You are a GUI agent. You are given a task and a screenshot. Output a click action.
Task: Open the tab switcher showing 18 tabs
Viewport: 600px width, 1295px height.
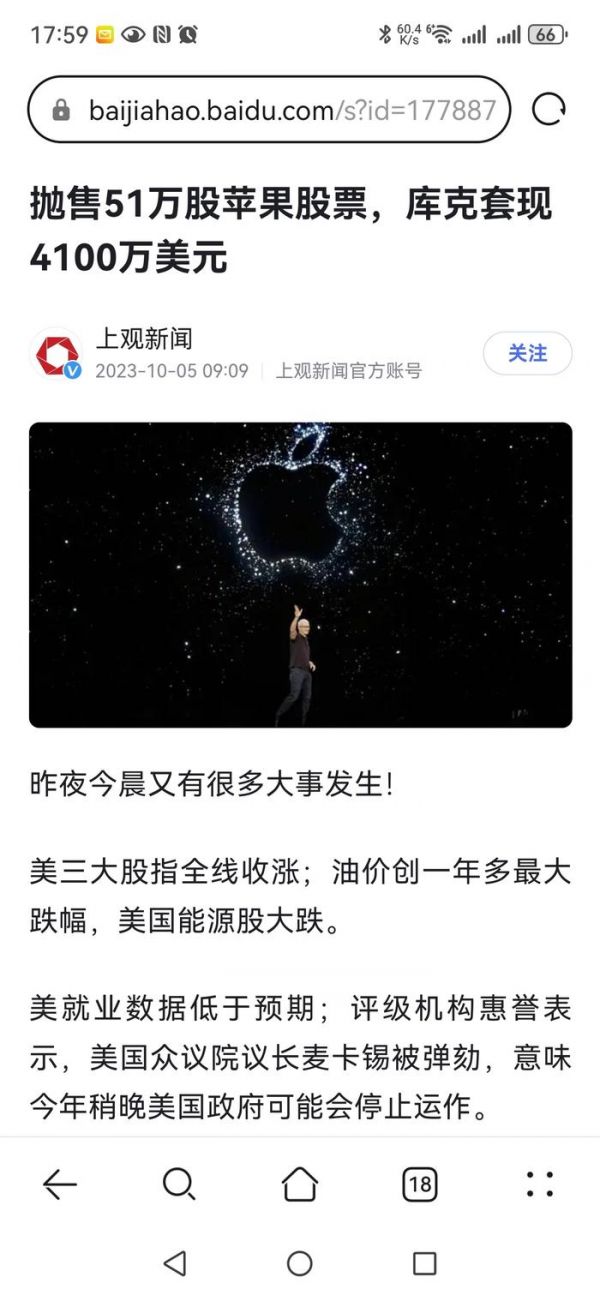(x=420, y=1185)
